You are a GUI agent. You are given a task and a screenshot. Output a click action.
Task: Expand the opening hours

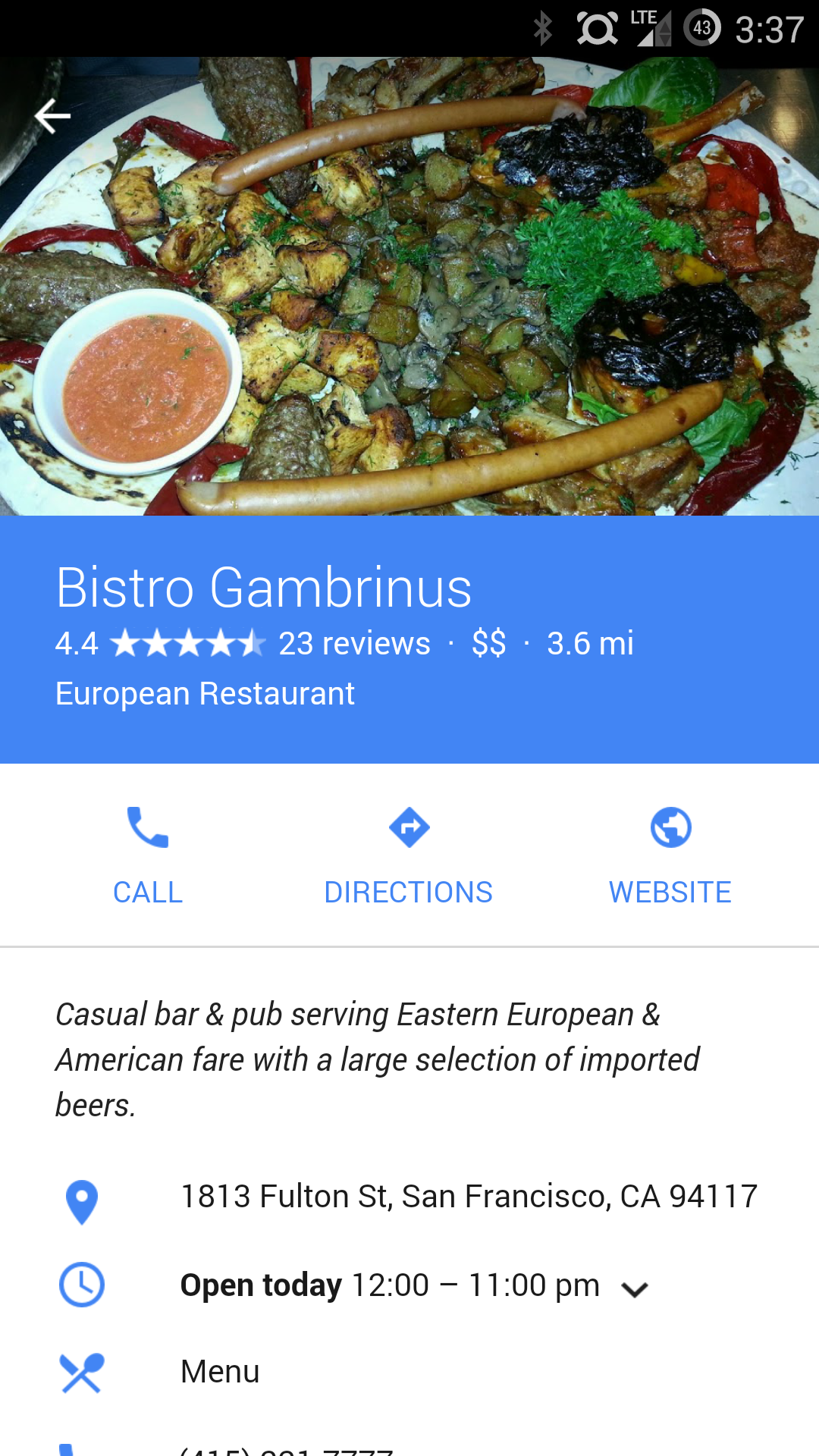pyautogui.click(x=634, y=1288)
